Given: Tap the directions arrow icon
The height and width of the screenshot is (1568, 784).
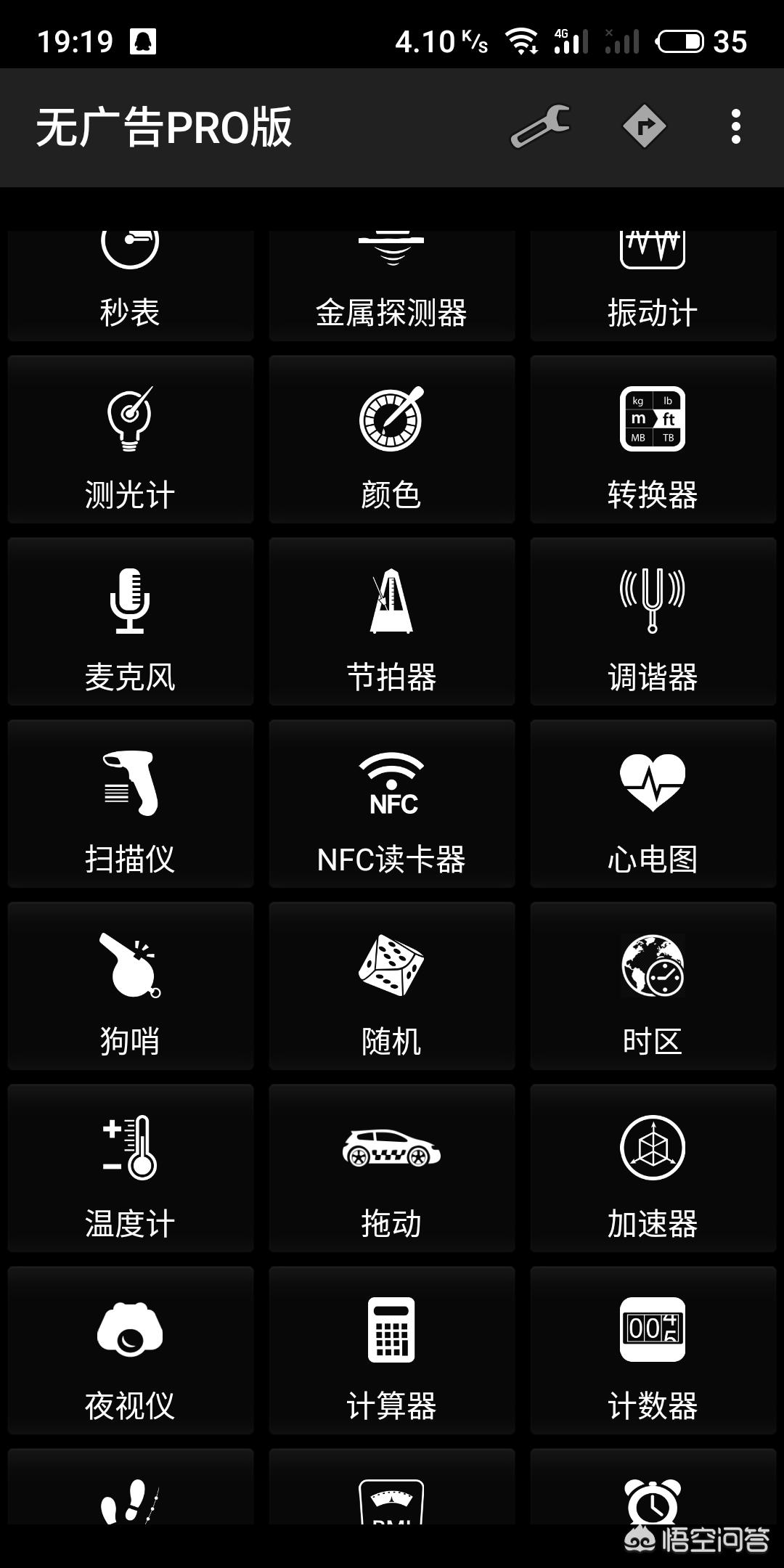Looking at the screenshot, I should 645,127.
